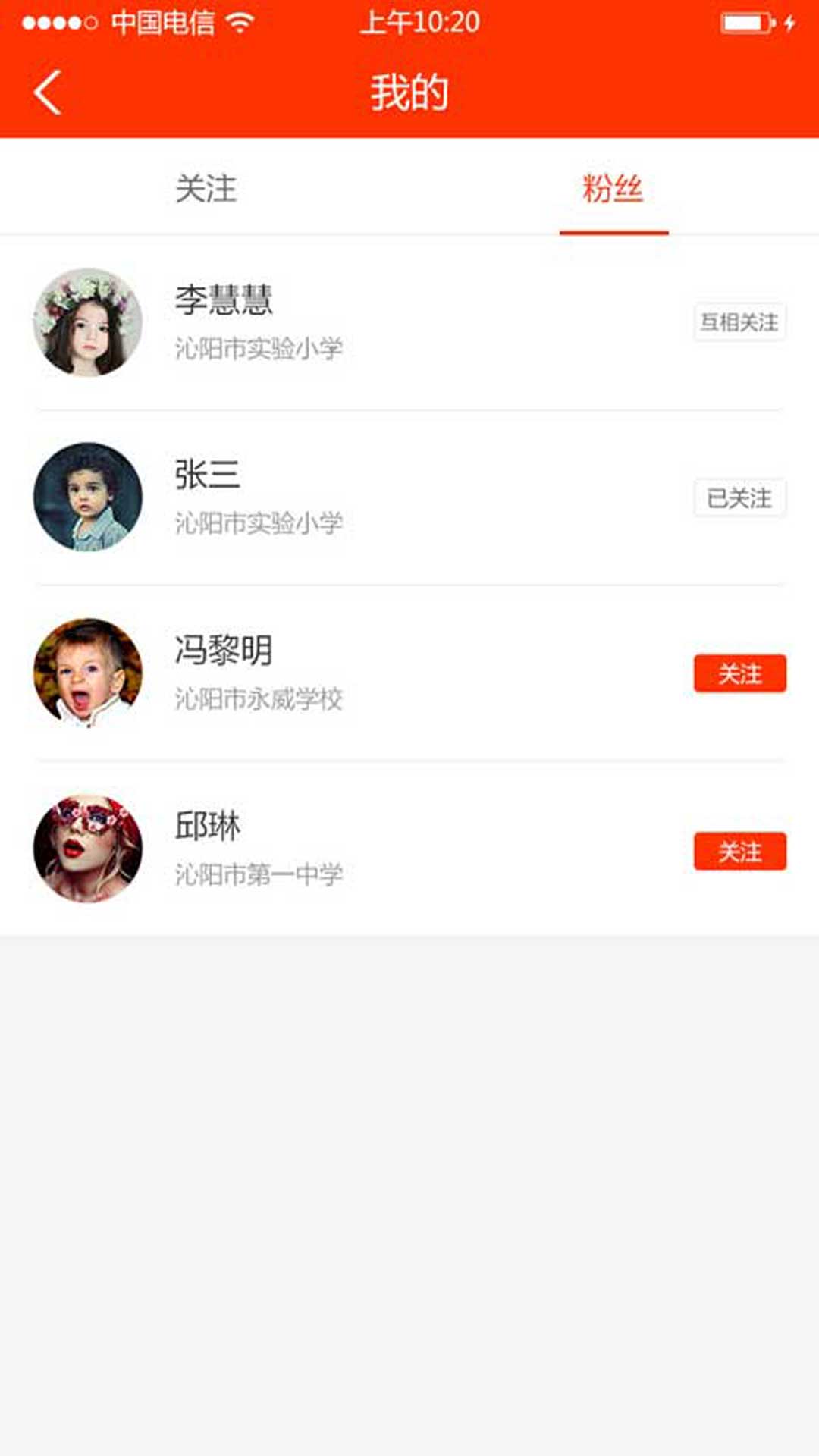Go back using the top-left arrow
The image size is (819, 1456).
[47, 93]
